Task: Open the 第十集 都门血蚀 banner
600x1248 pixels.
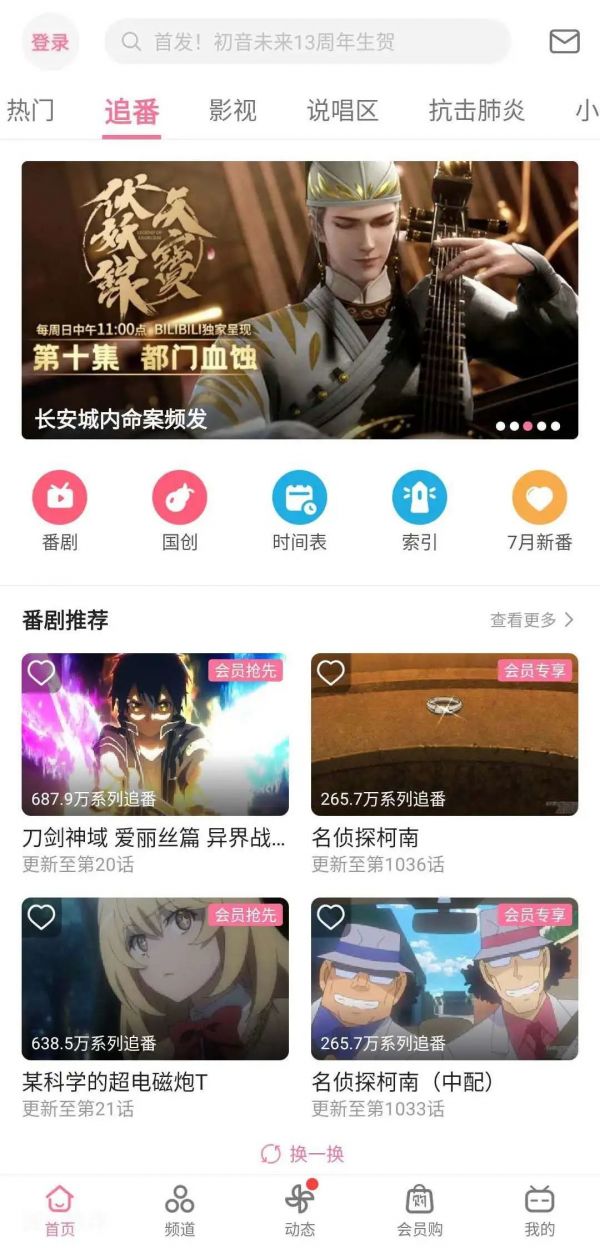Action: 300,300
